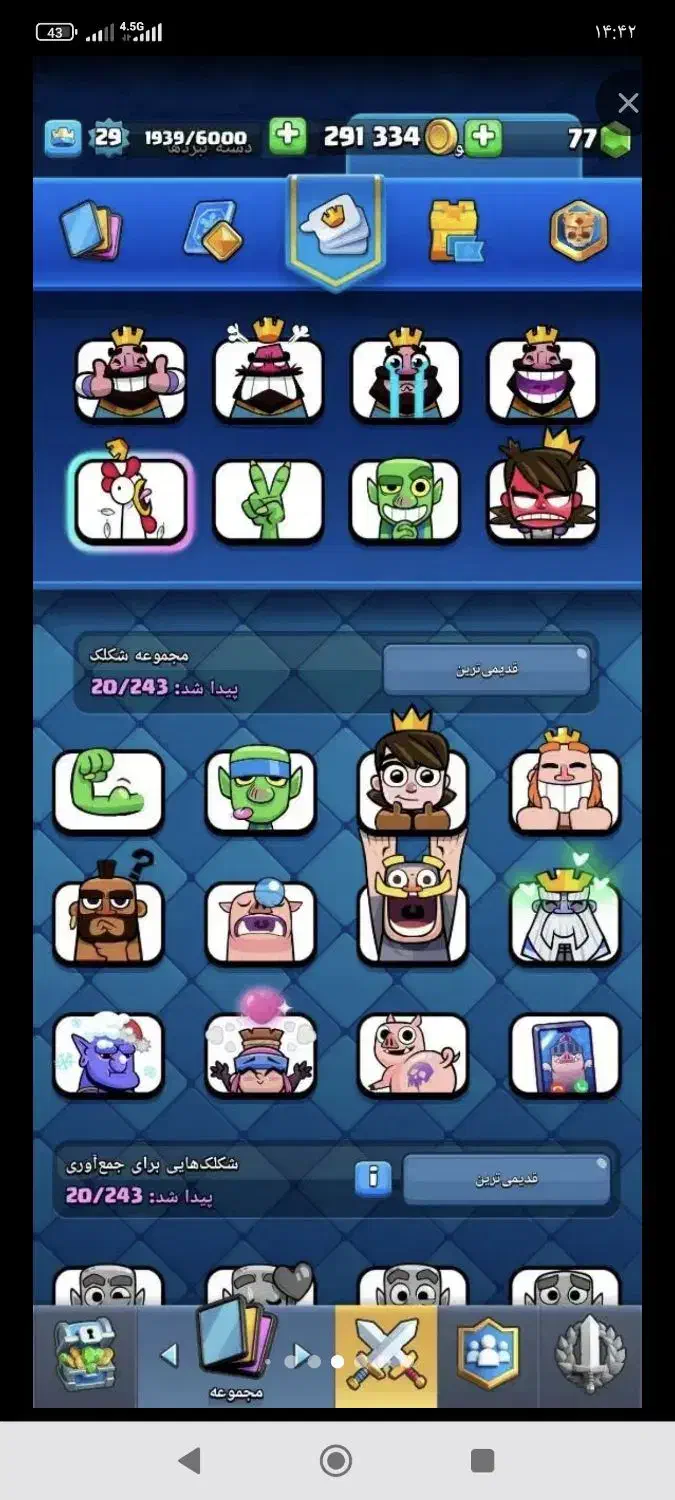
Task: Tap the green flexing arm emote
Action: 108,791
